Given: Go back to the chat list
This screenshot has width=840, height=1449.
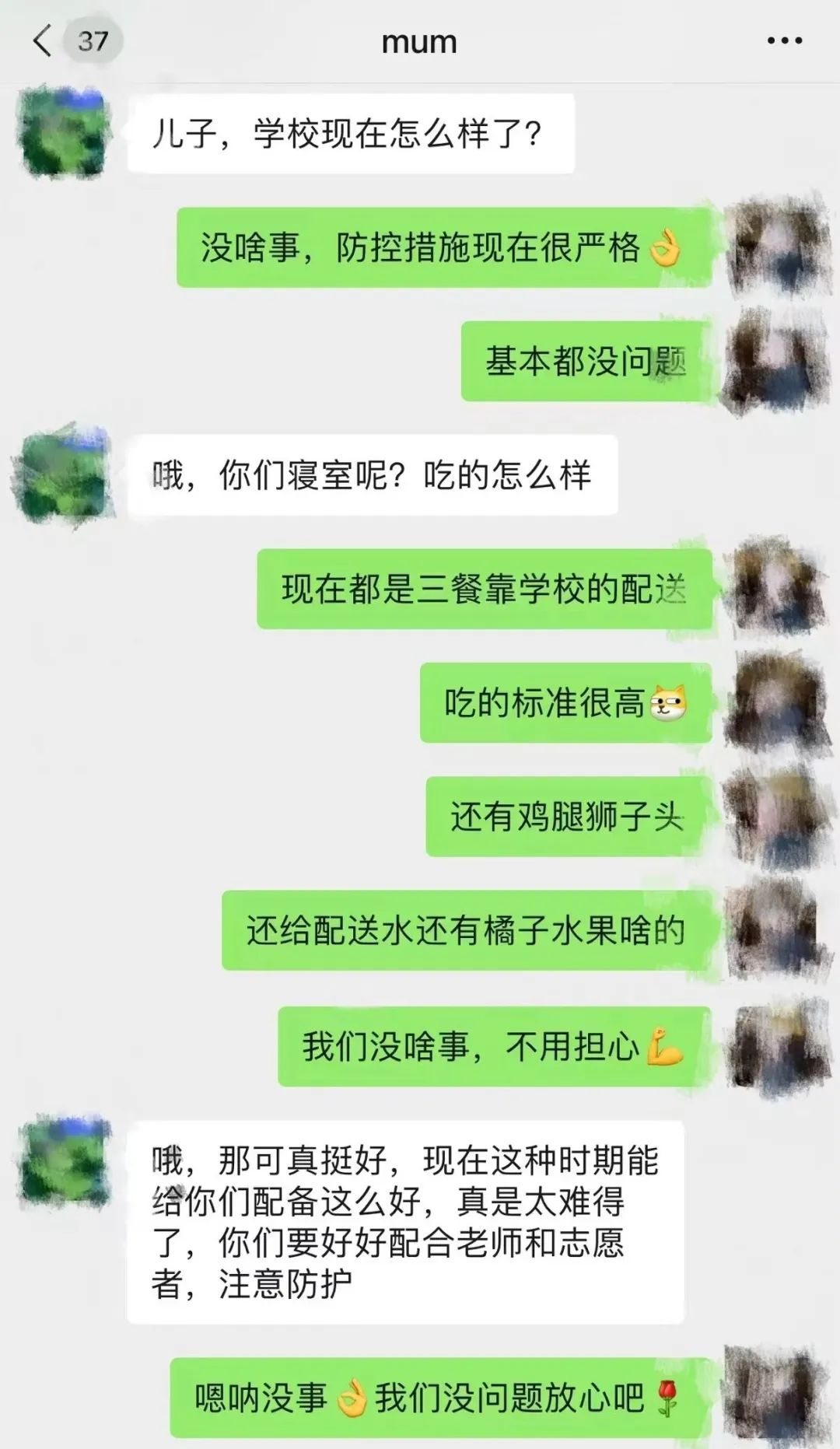Looking at the screenshot, I should 44,40.
